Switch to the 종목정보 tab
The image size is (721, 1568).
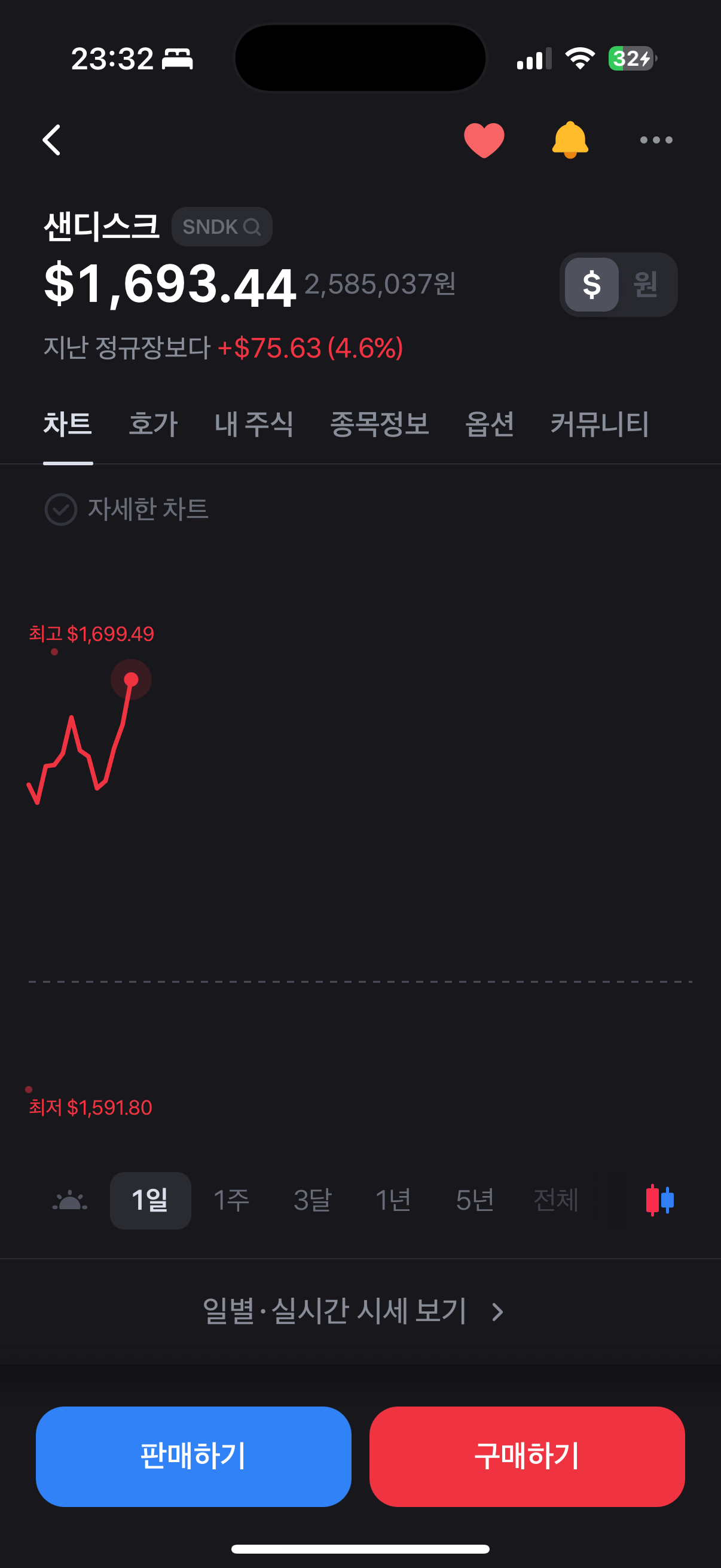pyautogui.click(x=379, y=423)
